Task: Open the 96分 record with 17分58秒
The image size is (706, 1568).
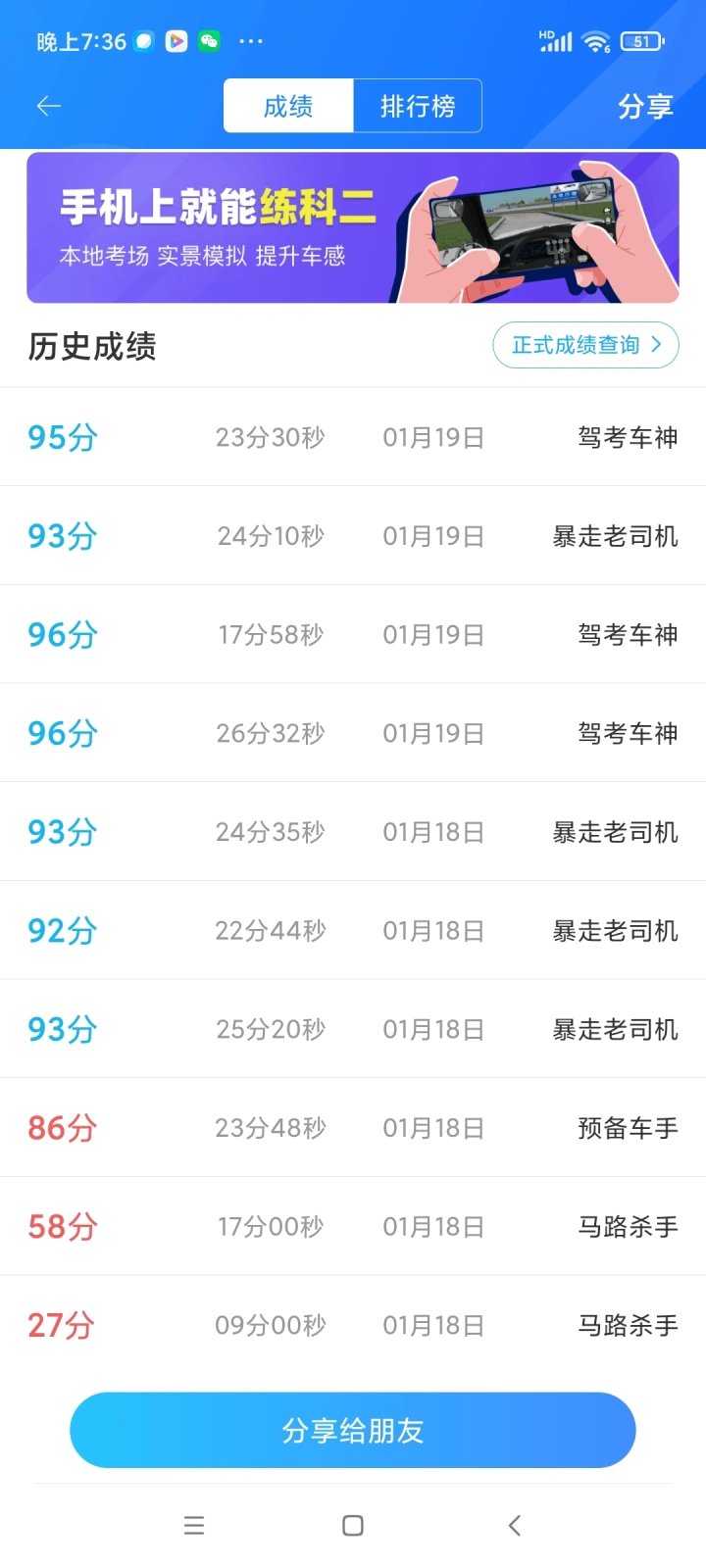Action: tap(353, 634)
